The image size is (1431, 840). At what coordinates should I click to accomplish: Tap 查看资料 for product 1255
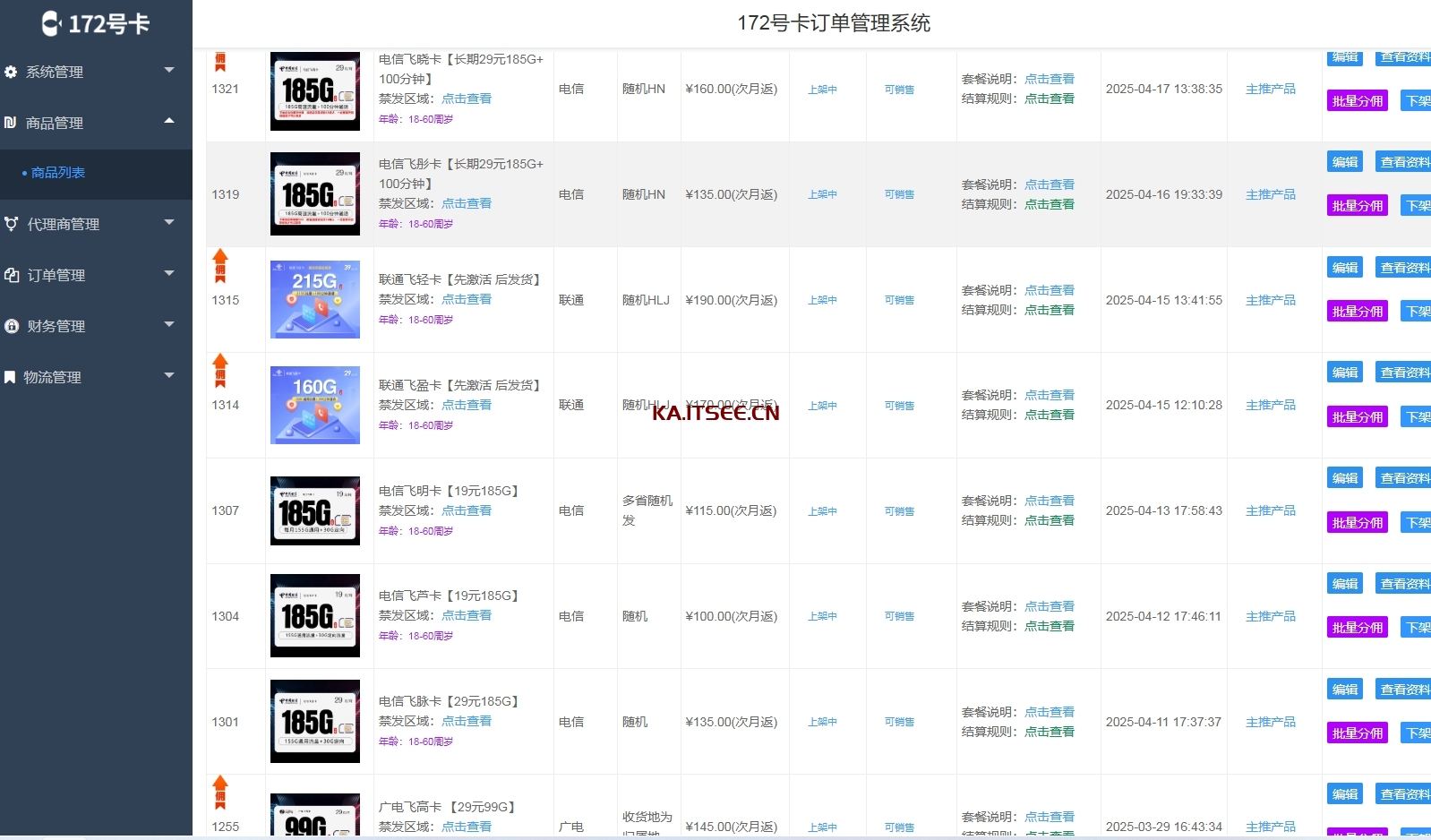coord(1404,794)
